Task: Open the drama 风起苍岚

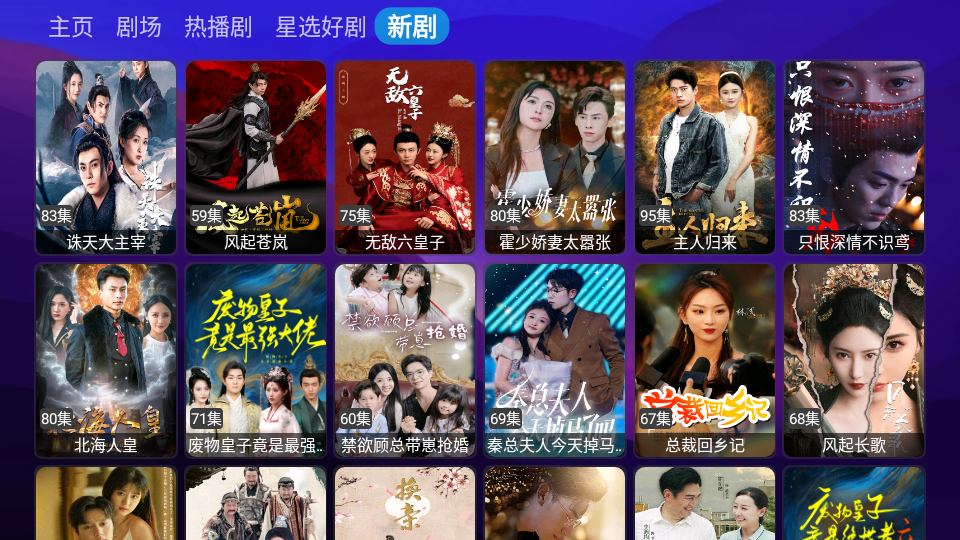Action: (256, 157)
